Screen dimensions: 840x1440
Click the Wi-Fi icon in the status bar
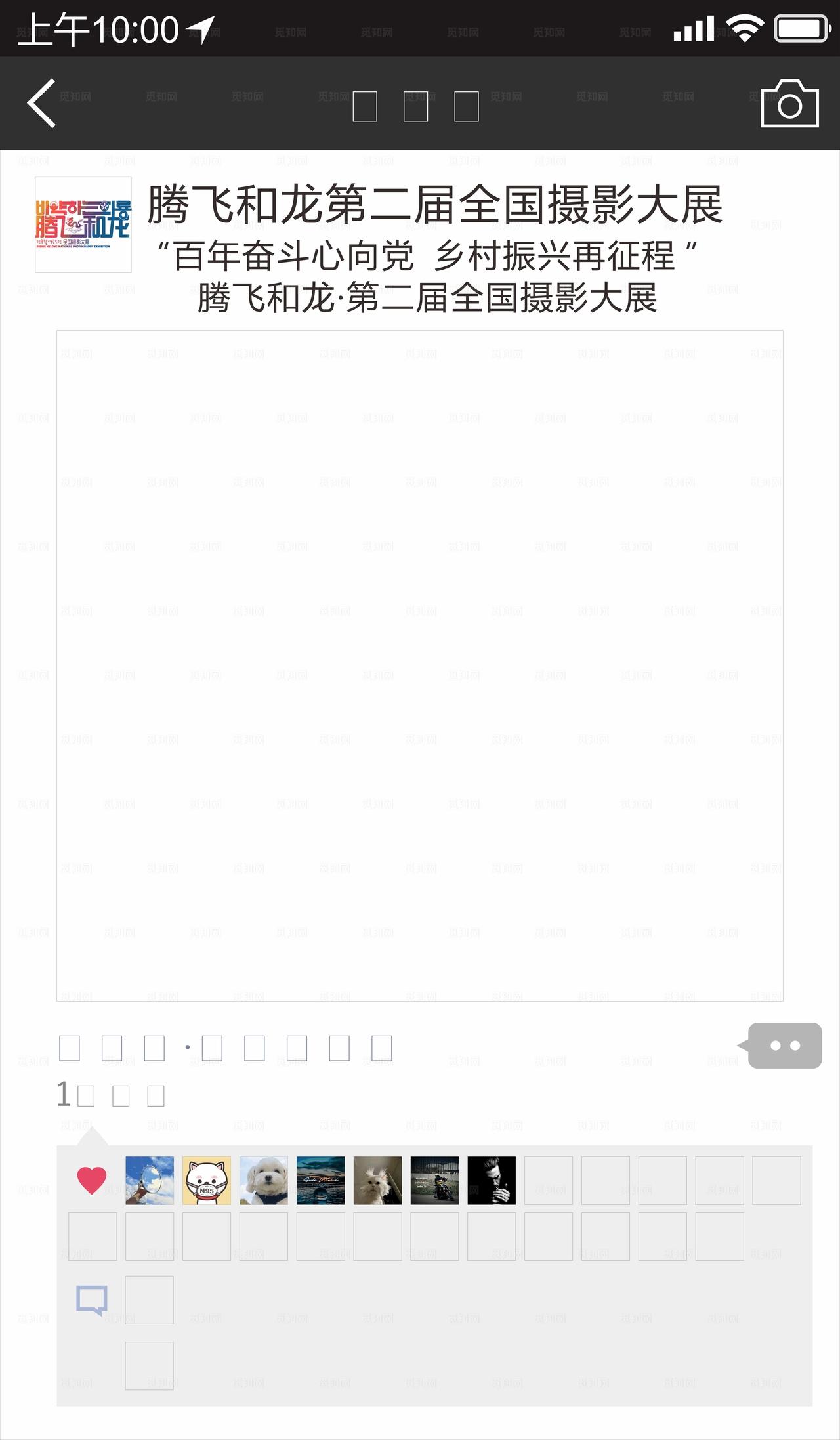click(745, 27)
